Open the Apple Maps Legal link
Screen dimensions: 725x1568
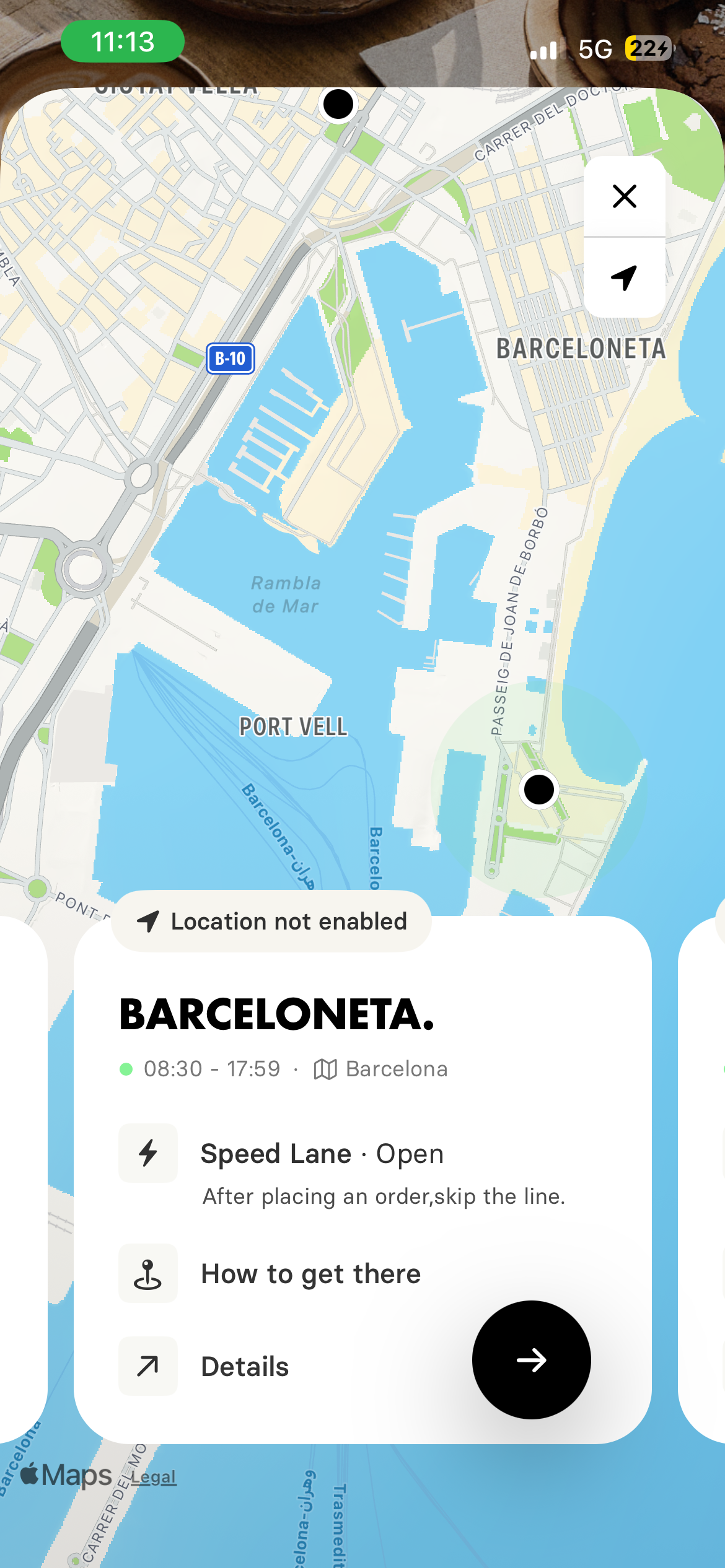click(x=154, y=1477)
